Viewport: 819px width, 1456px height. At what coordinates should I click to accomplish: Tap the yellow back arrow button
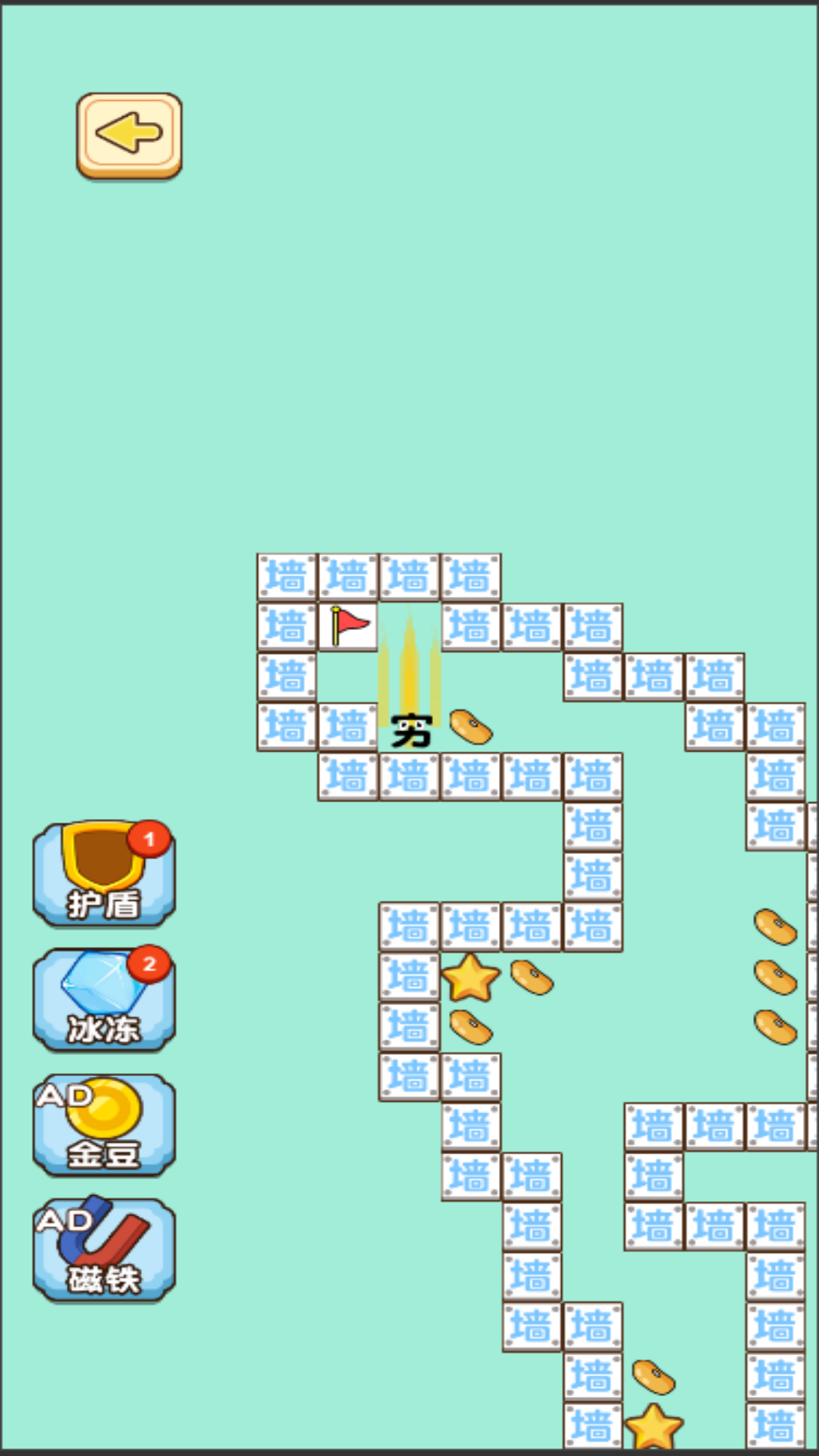[x=129, y=136]
